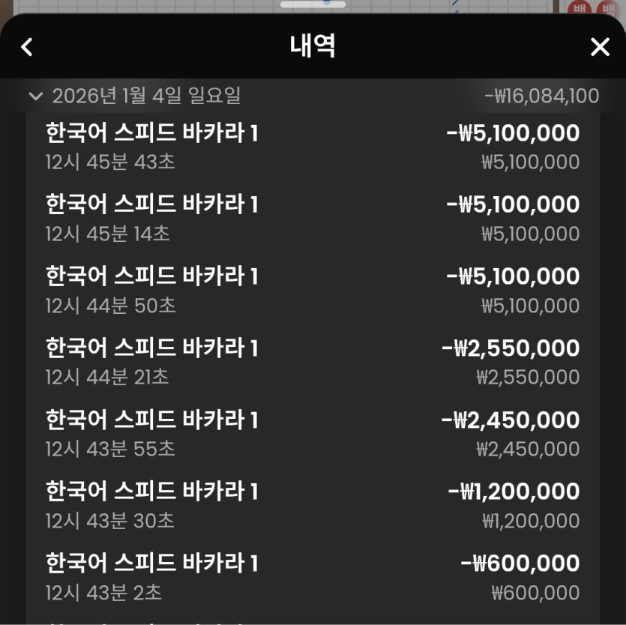This screenshot has height=625, width=626.
Task: View details of the 12시 43분 30초 round
Action: click(x=312, y=506)
